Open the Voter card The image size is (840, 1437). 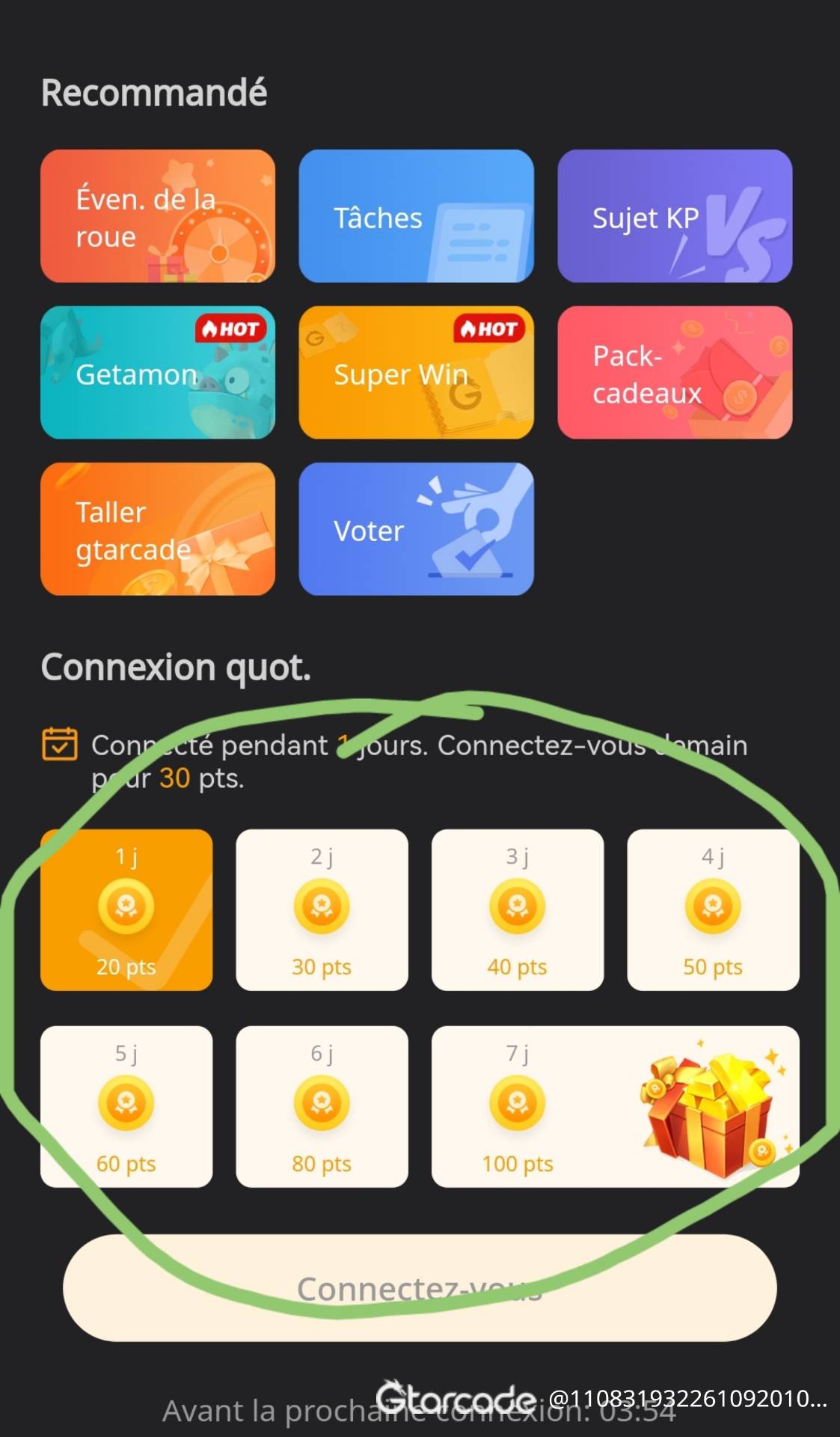416,529
